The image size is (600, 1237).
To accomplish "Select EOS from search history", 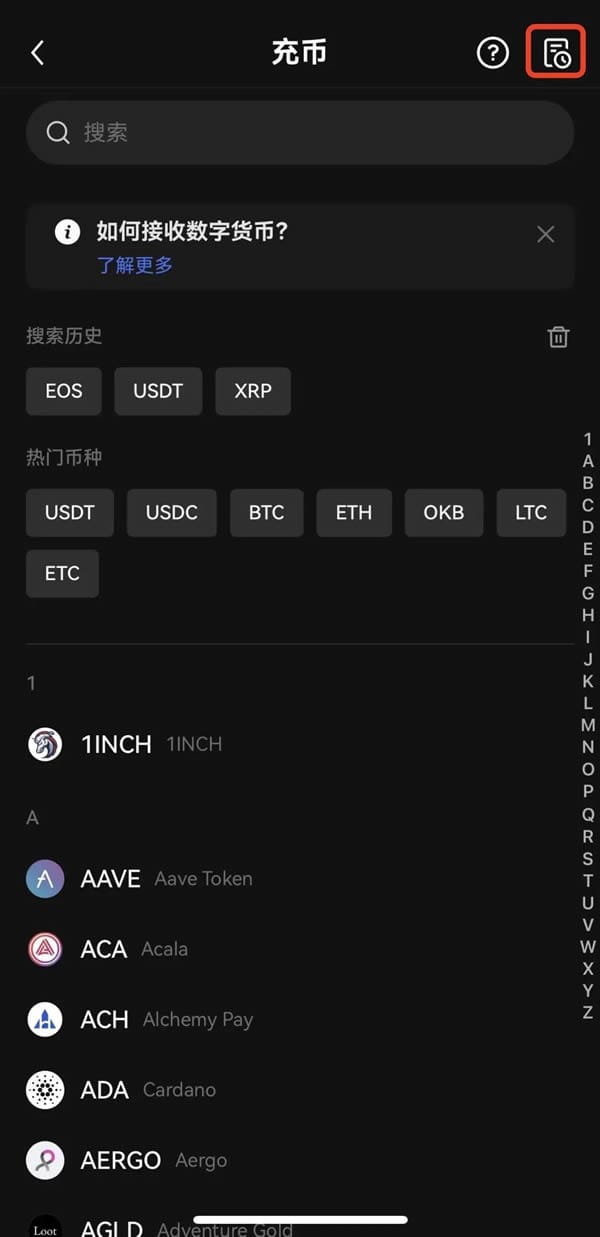I will coord(64,391).
